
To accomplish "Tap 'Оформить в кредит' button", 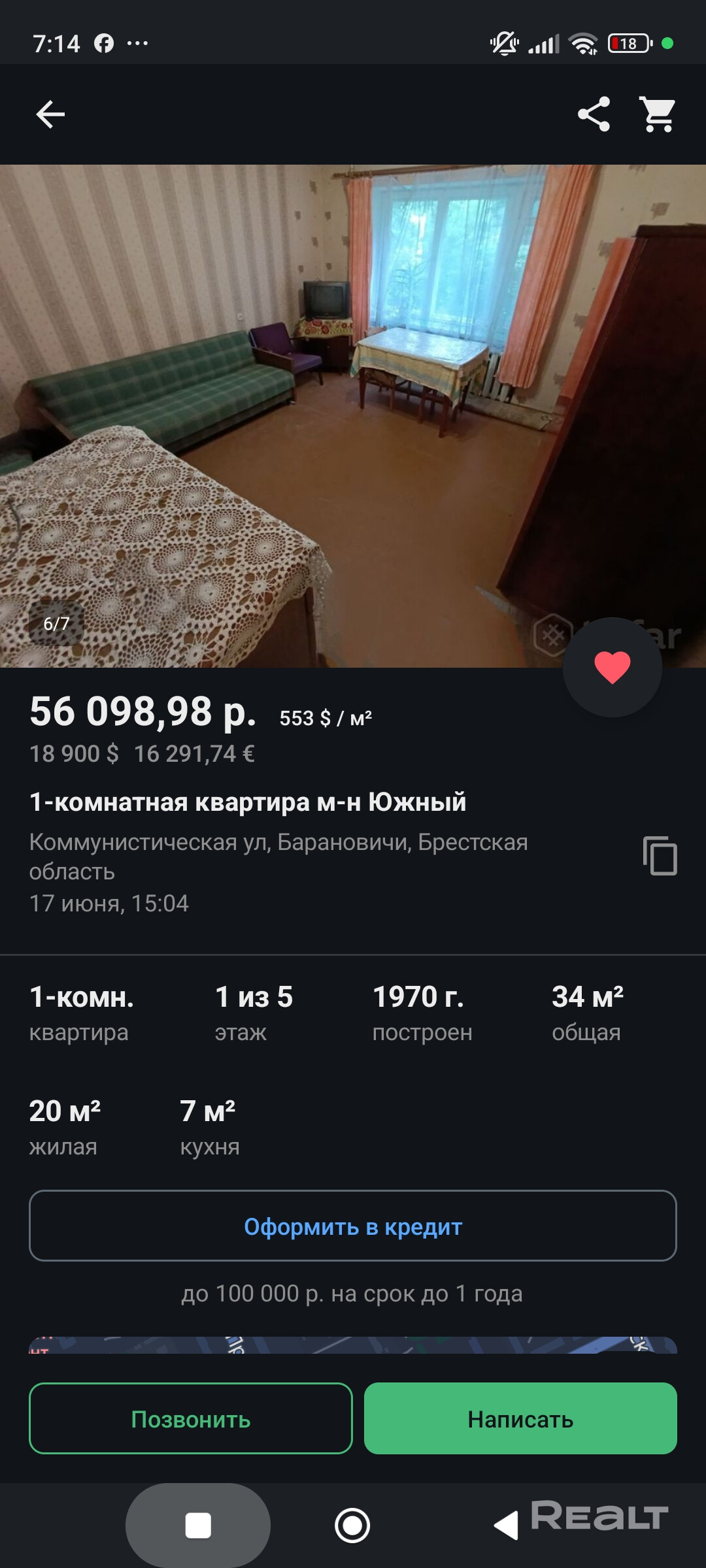I will [353, 1226].
